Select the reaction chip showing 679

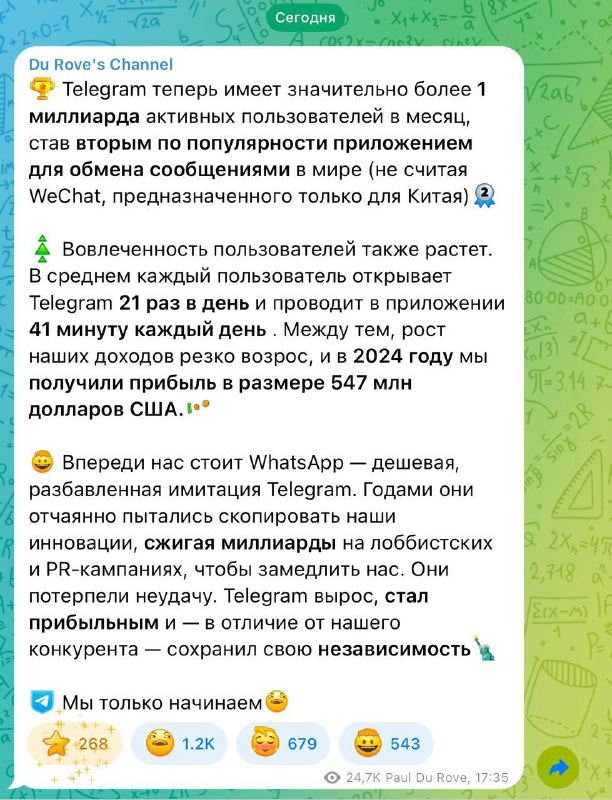click(x=283, y=742)
